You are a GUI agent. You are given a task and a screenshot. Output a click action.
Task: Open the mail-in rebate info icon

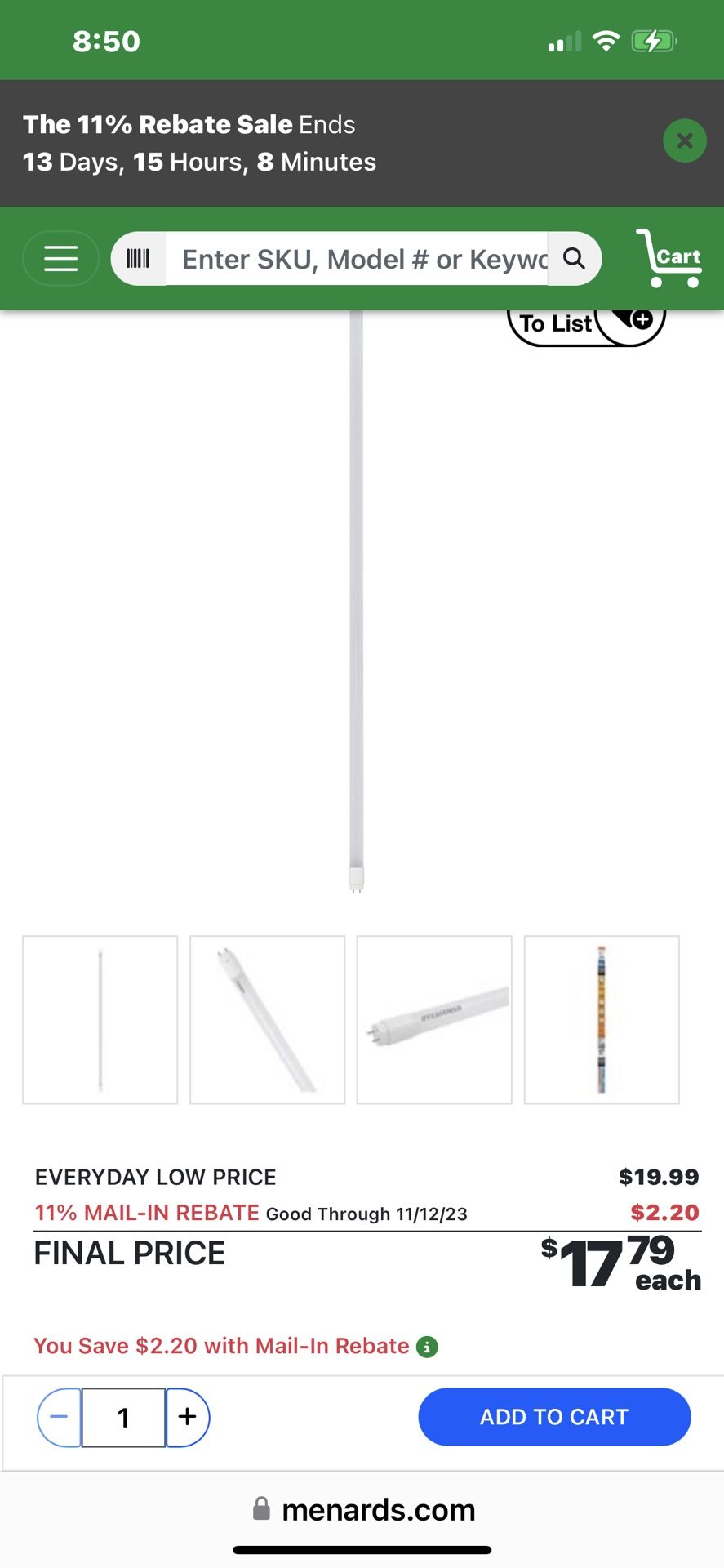[427, 1347]
